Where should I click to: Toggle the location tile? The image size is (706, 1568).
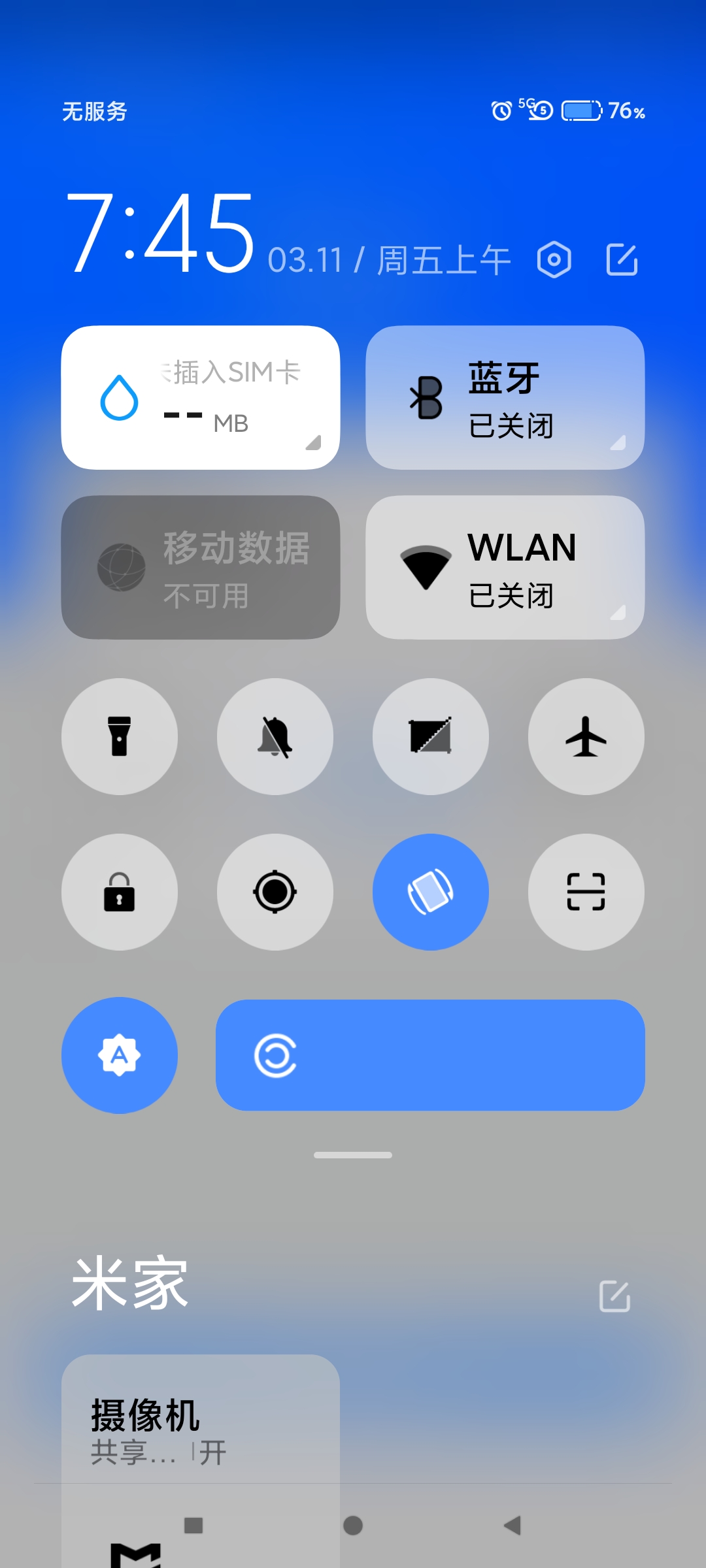pyautogui.click(x=275, y=892)
